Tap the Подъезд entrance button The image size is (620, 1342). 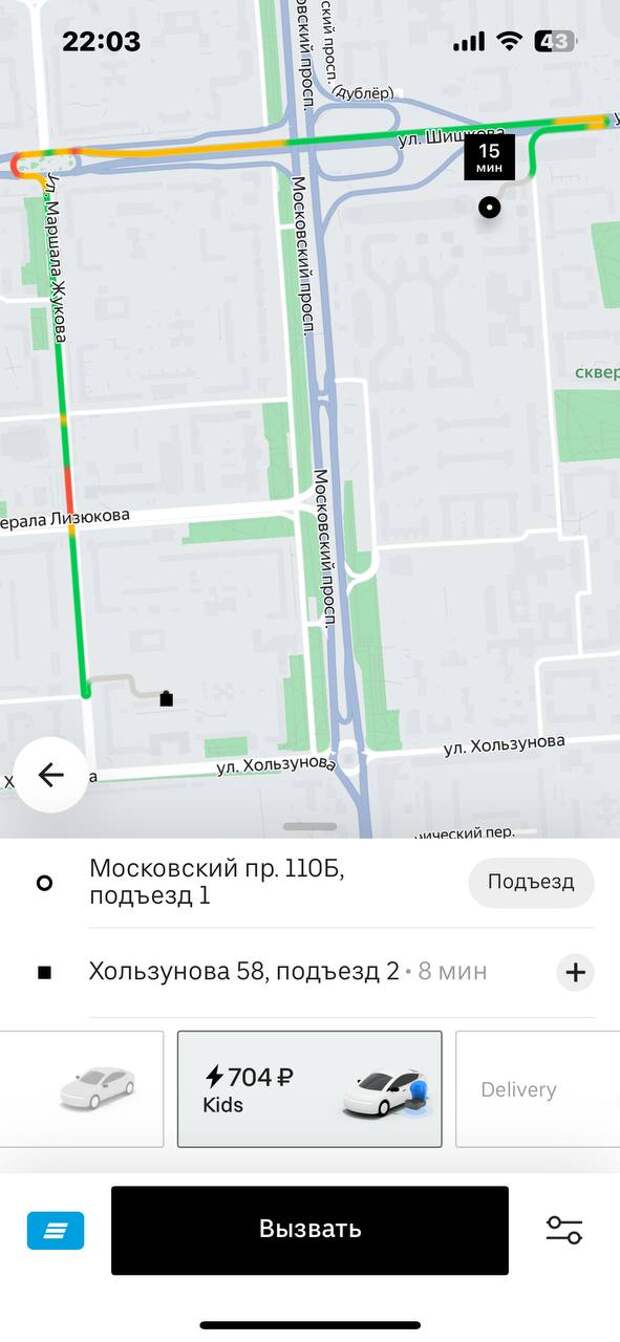[x=531, y=882]
